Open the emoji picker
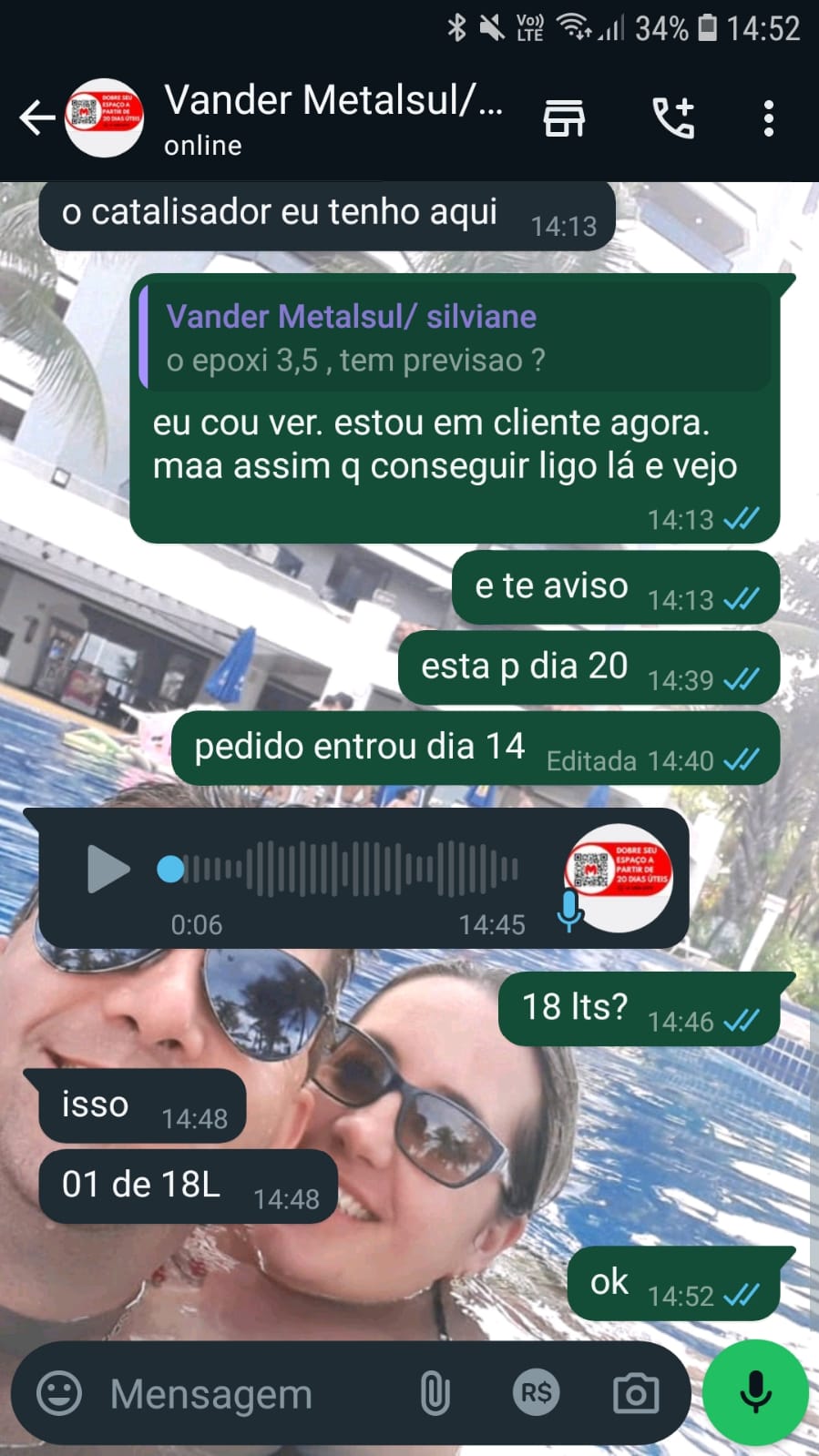This screenshot has height=1456, width=819. pos(59,1393)
